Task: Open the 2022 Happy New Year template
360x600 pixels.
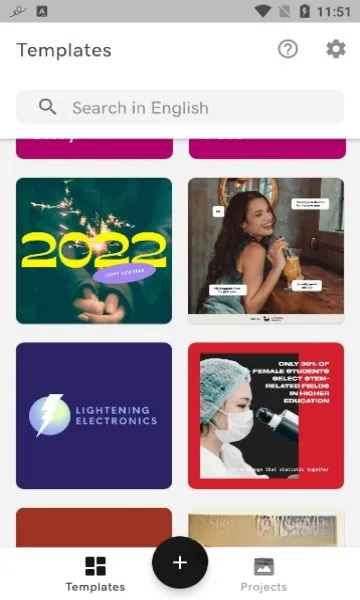Action: pyautogui.click(x=94, y=251)
